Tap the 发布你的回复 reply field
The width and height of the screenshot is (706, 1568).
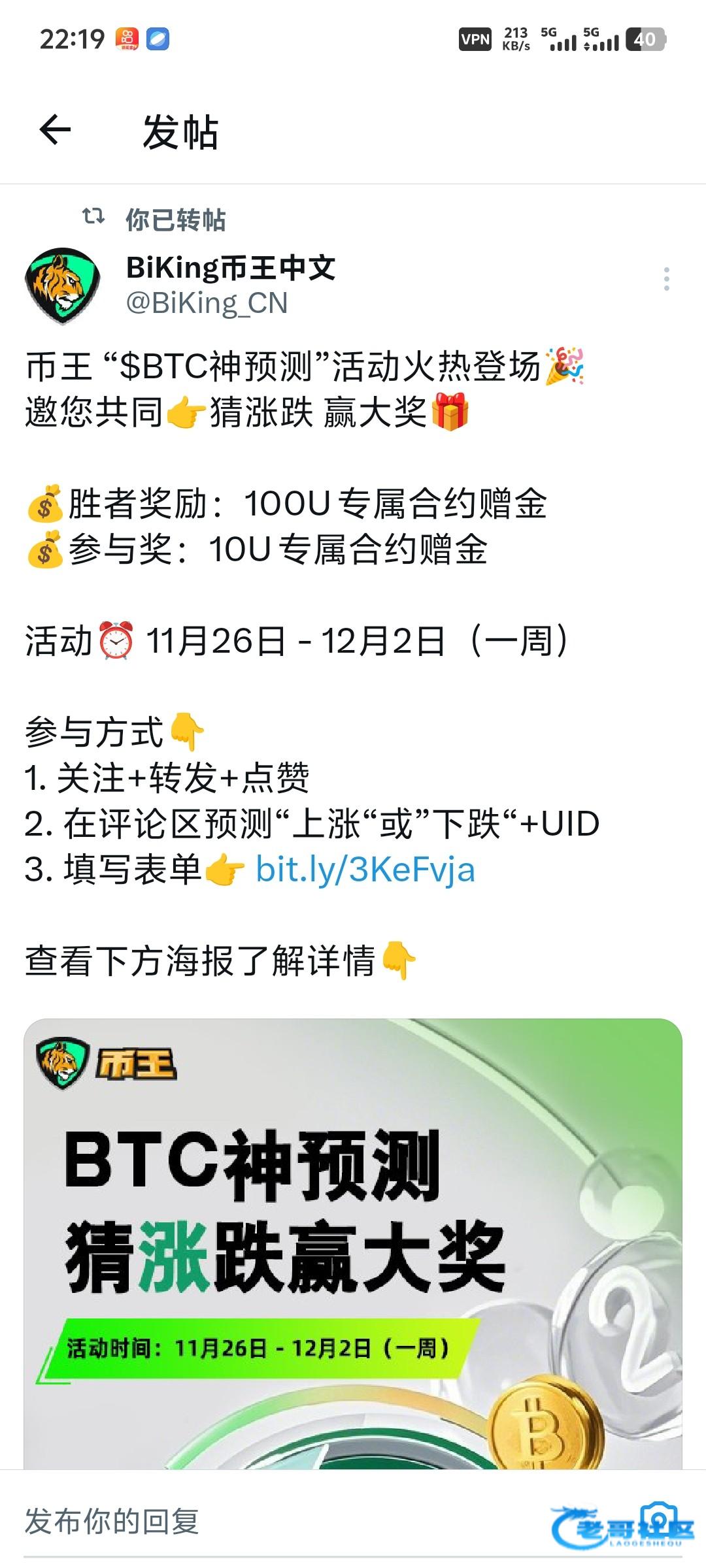click(x=261, y=1521)
